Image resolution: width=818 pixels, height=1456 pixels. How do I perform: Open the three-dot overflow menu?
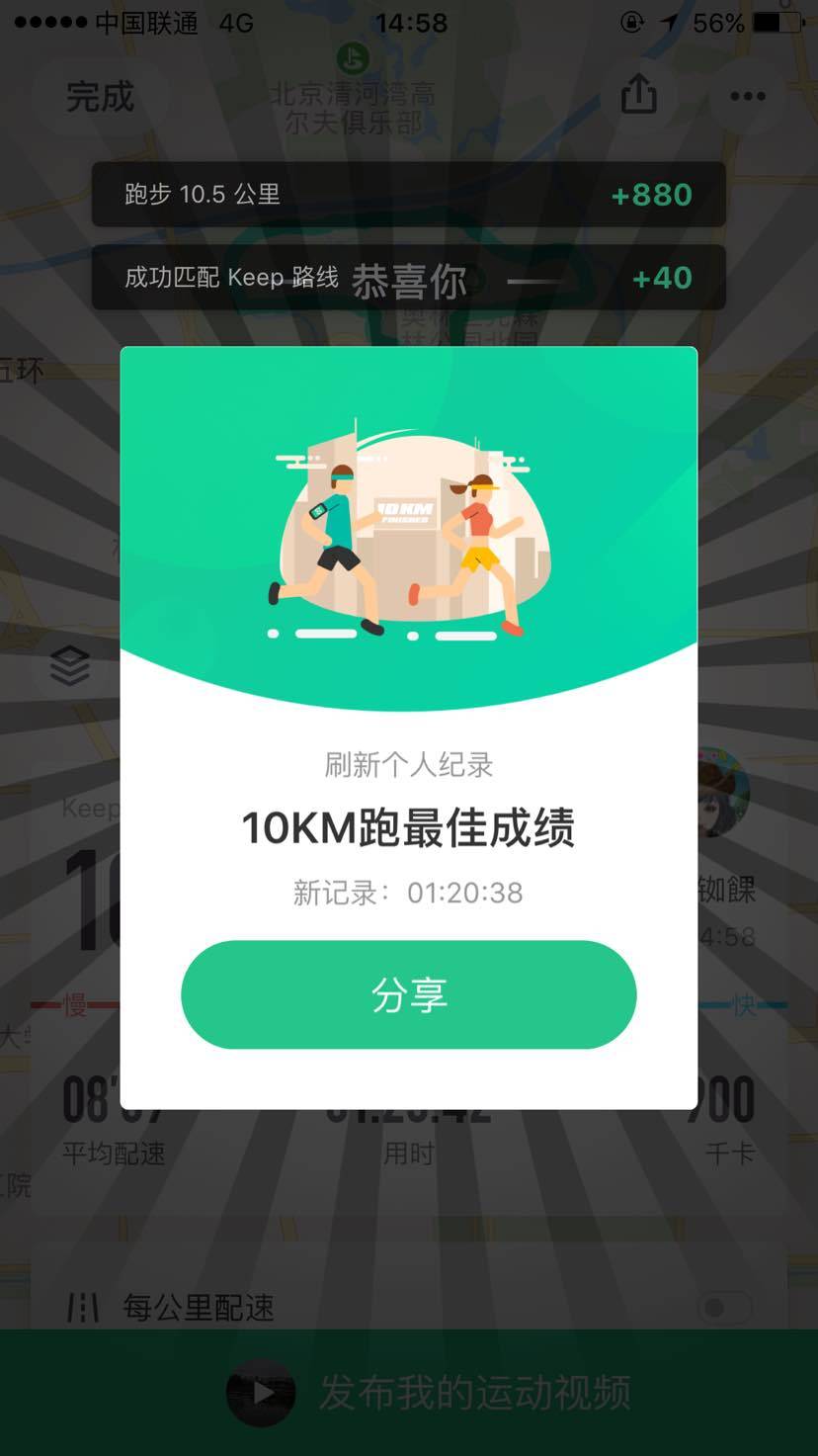(748, 96)
